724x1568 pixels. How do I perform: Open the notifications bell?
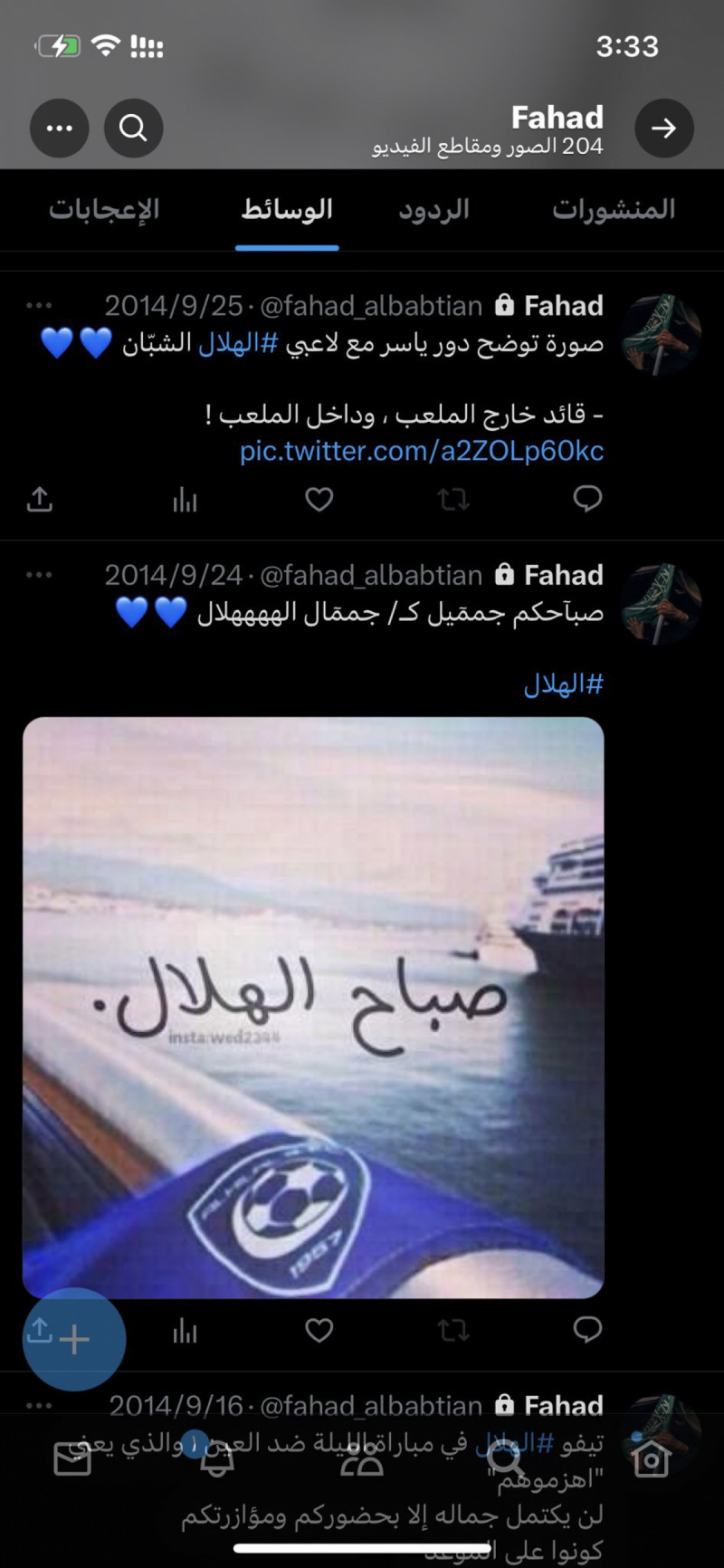[217, 1458]
